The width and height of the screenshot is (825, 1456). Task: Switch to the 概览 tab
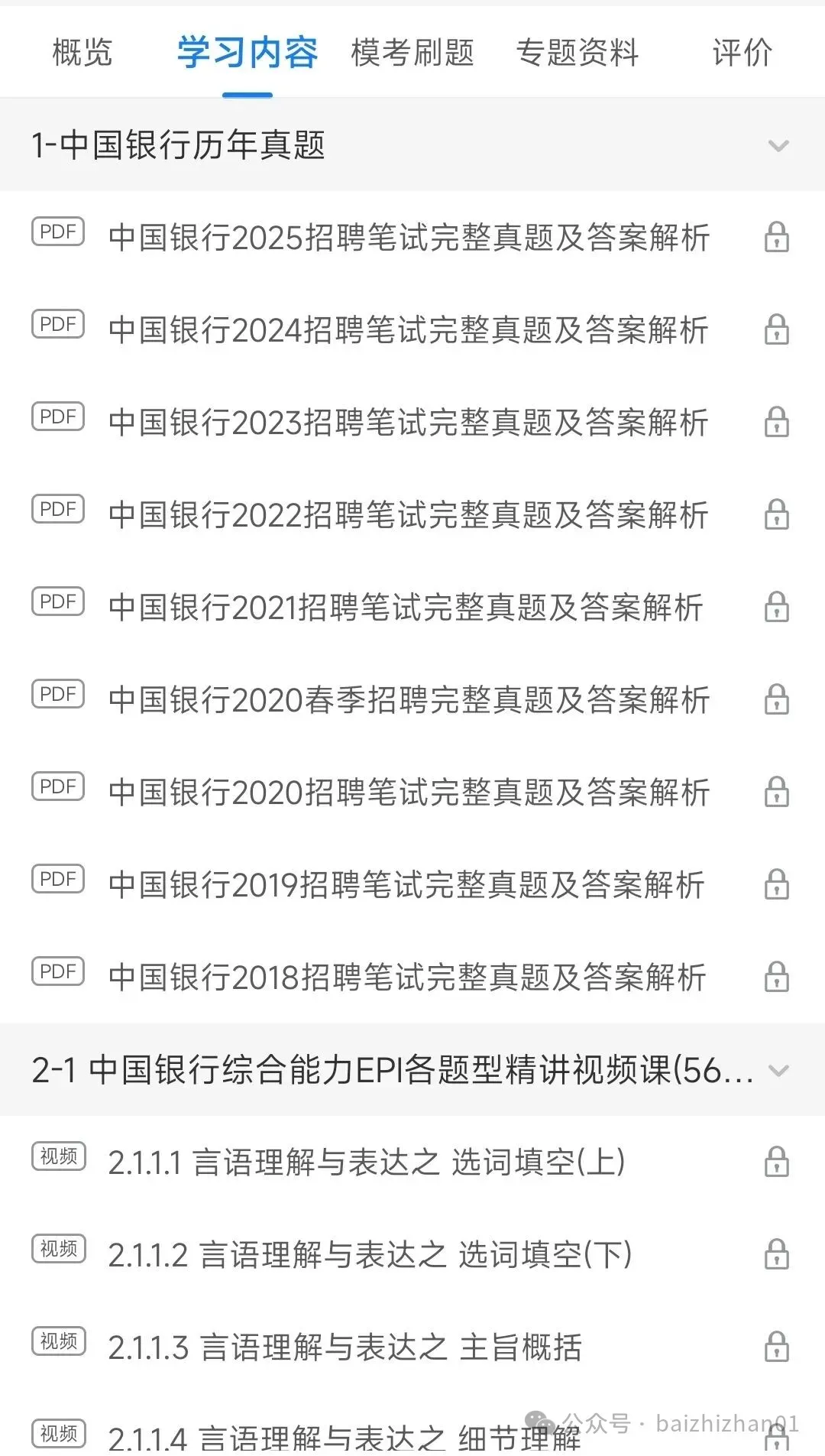click(x=82, y=53)
